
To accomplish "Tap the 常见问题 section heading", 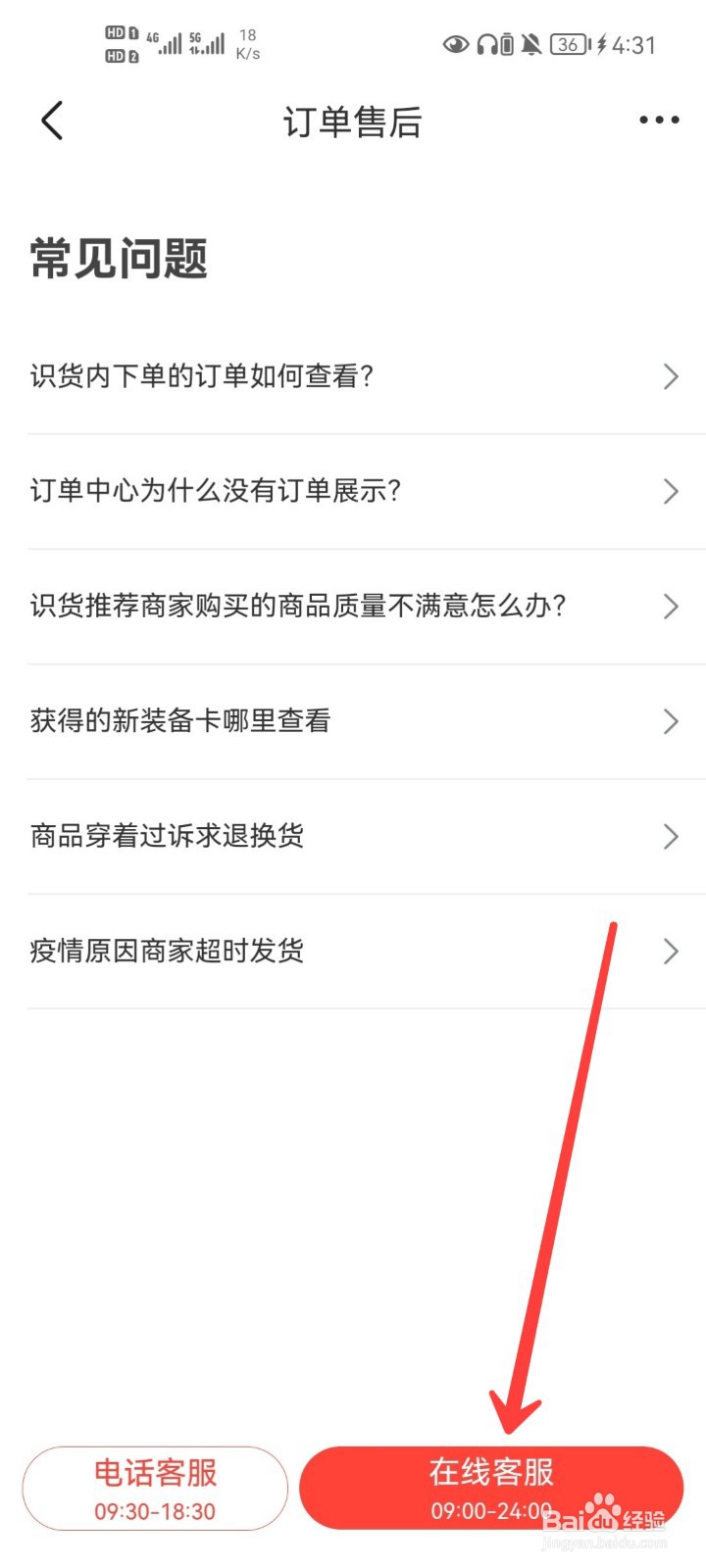I will pyautogui.click(x=116, y=260).
